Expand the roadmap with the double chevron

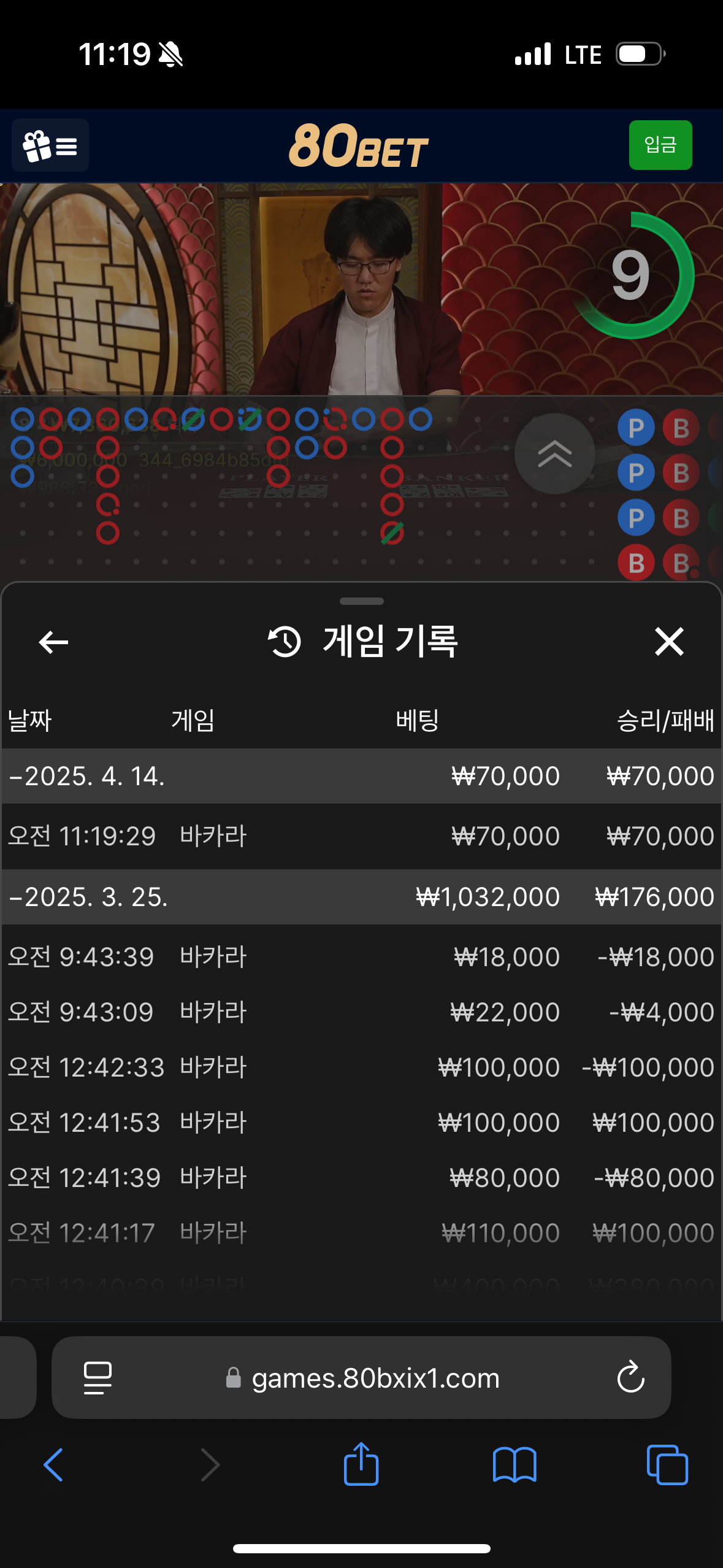click(x=554, y=454)
